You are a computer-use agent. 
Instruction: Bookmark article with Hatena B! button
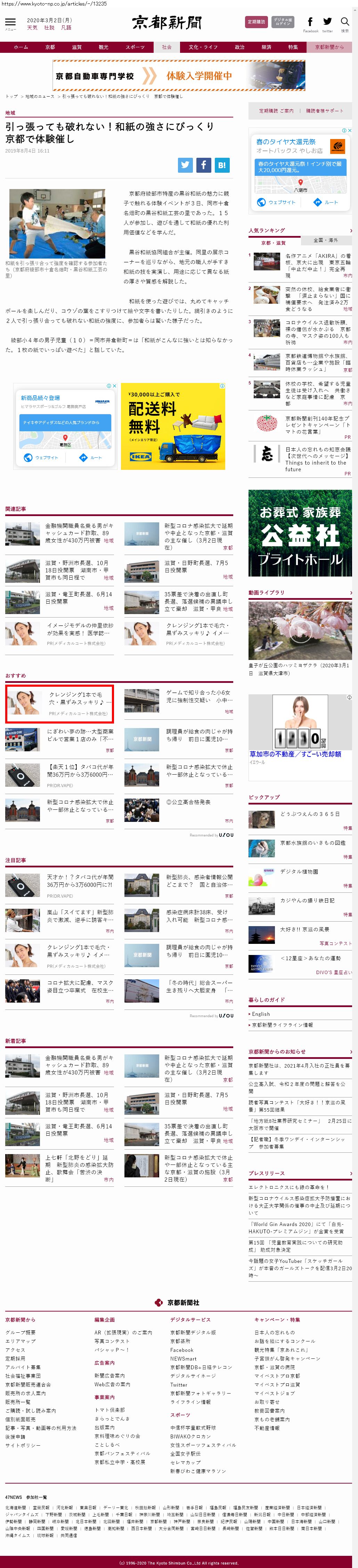coord(222,164)
